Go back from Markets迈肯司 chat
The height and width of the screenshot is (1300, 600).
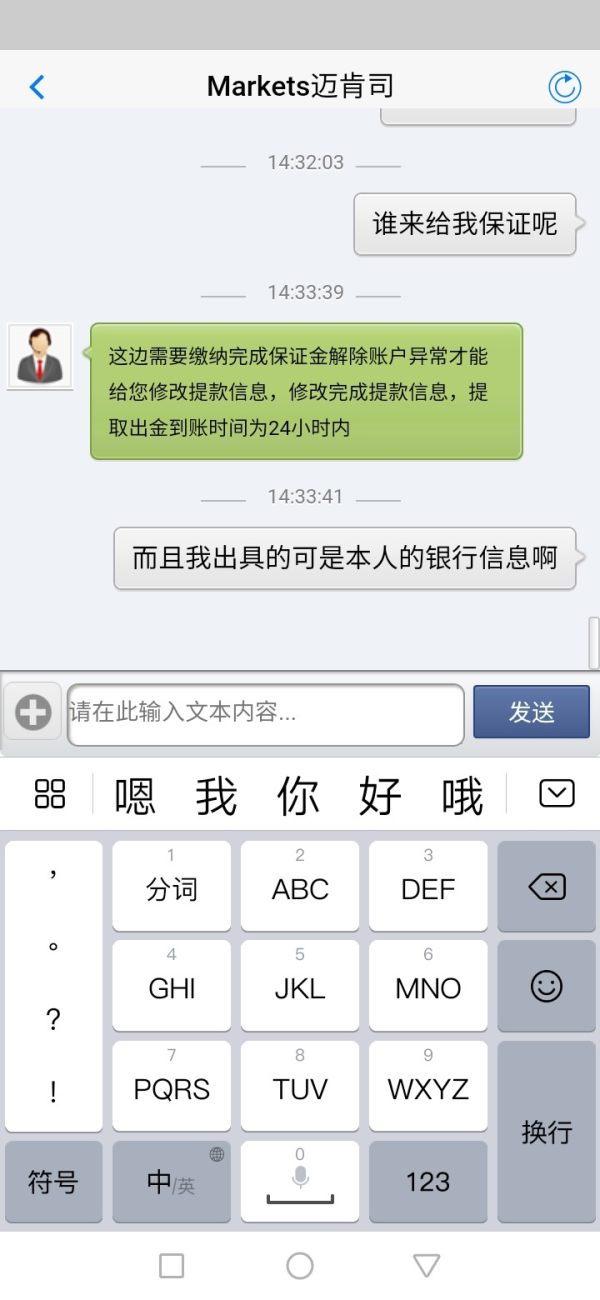coord(37,87)
